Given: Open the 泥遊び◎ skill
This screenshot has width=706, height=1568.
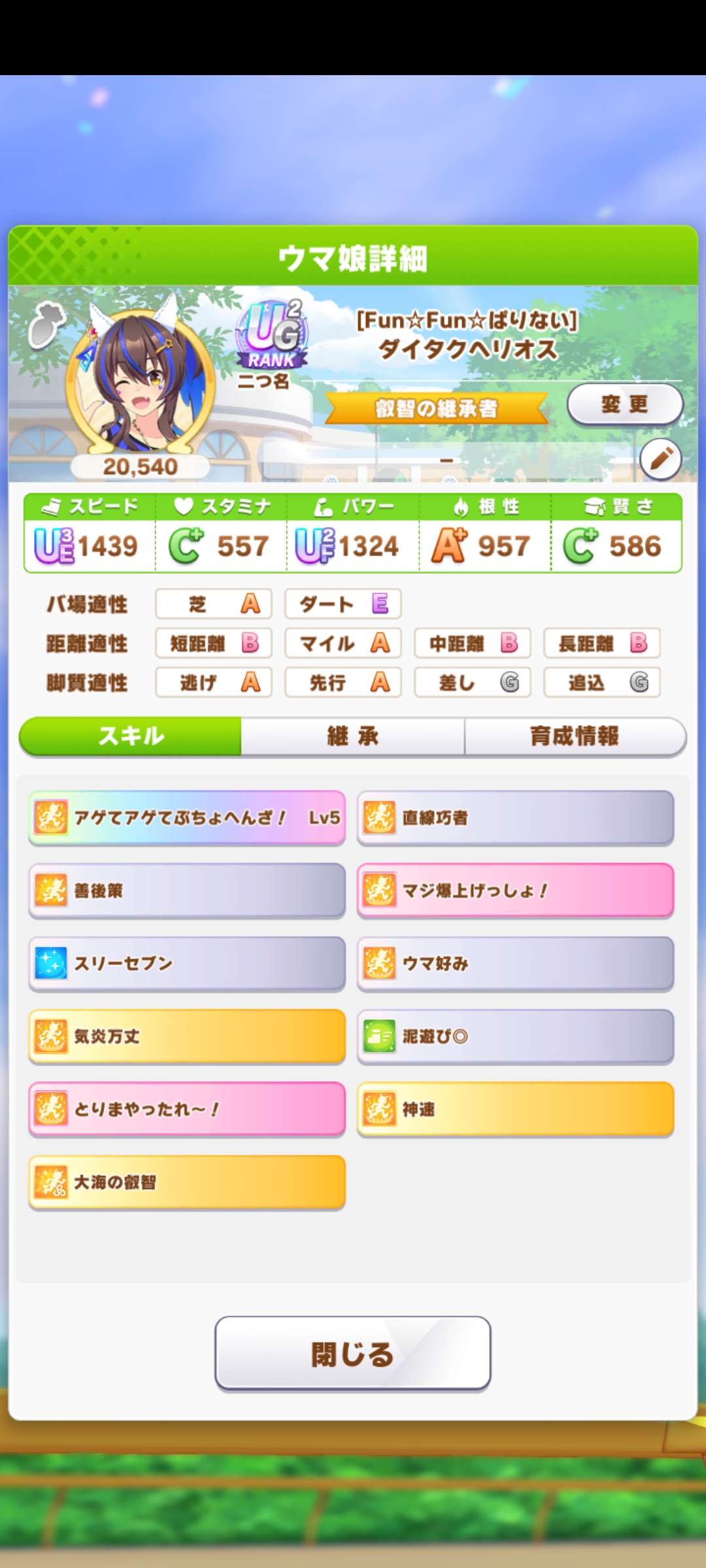Looking at the screenshot, I should [515, 1037].
